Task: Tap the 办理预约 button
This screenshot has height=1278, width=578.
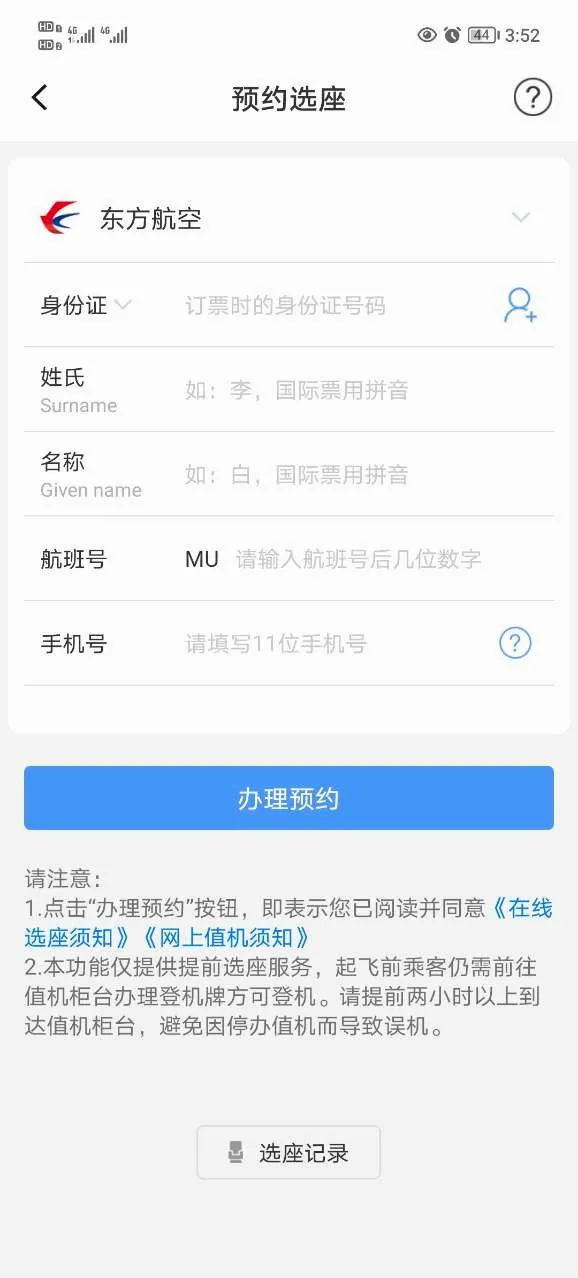Action: [289, 798]
